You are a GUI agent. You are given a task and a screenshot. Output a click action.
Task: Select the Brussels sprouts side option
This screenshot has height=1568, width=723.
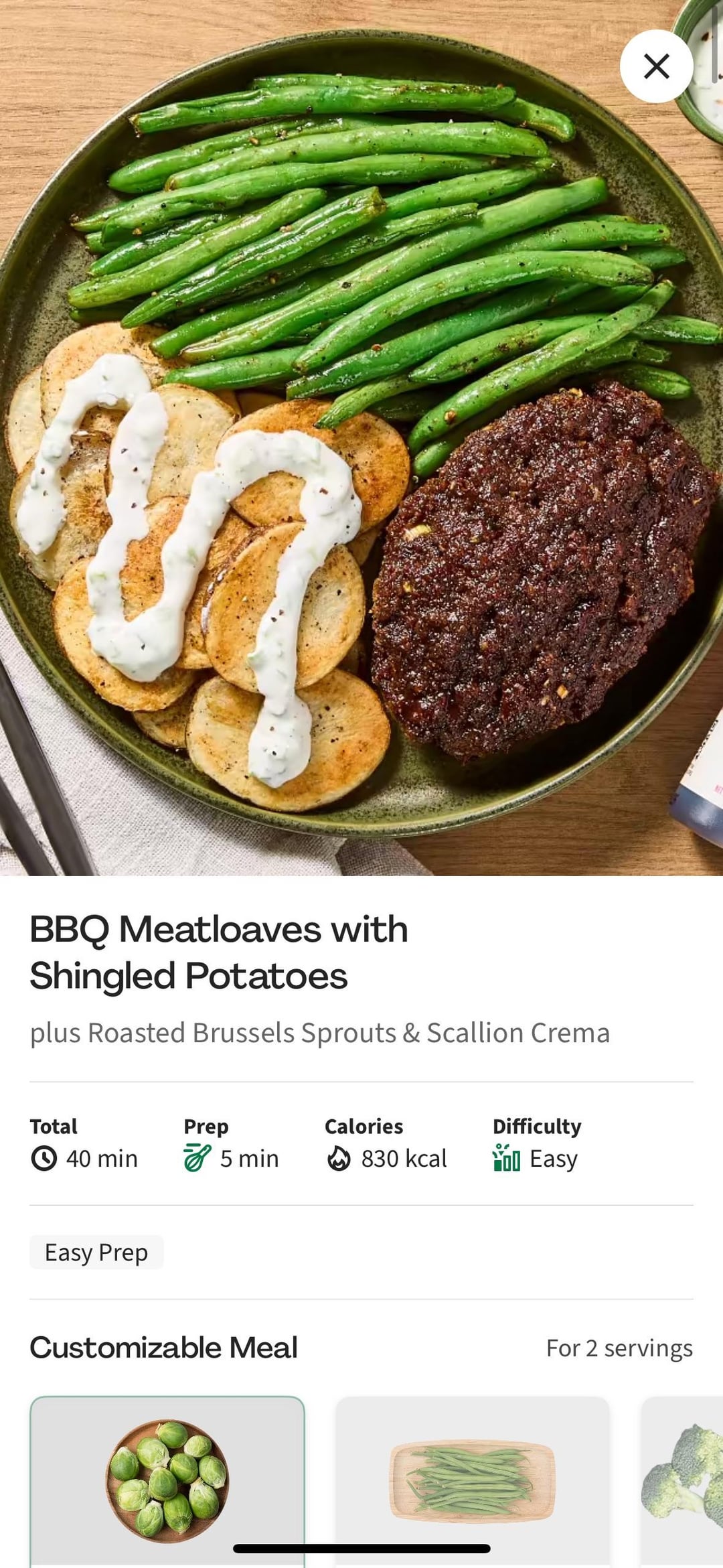pos(167,1480)
